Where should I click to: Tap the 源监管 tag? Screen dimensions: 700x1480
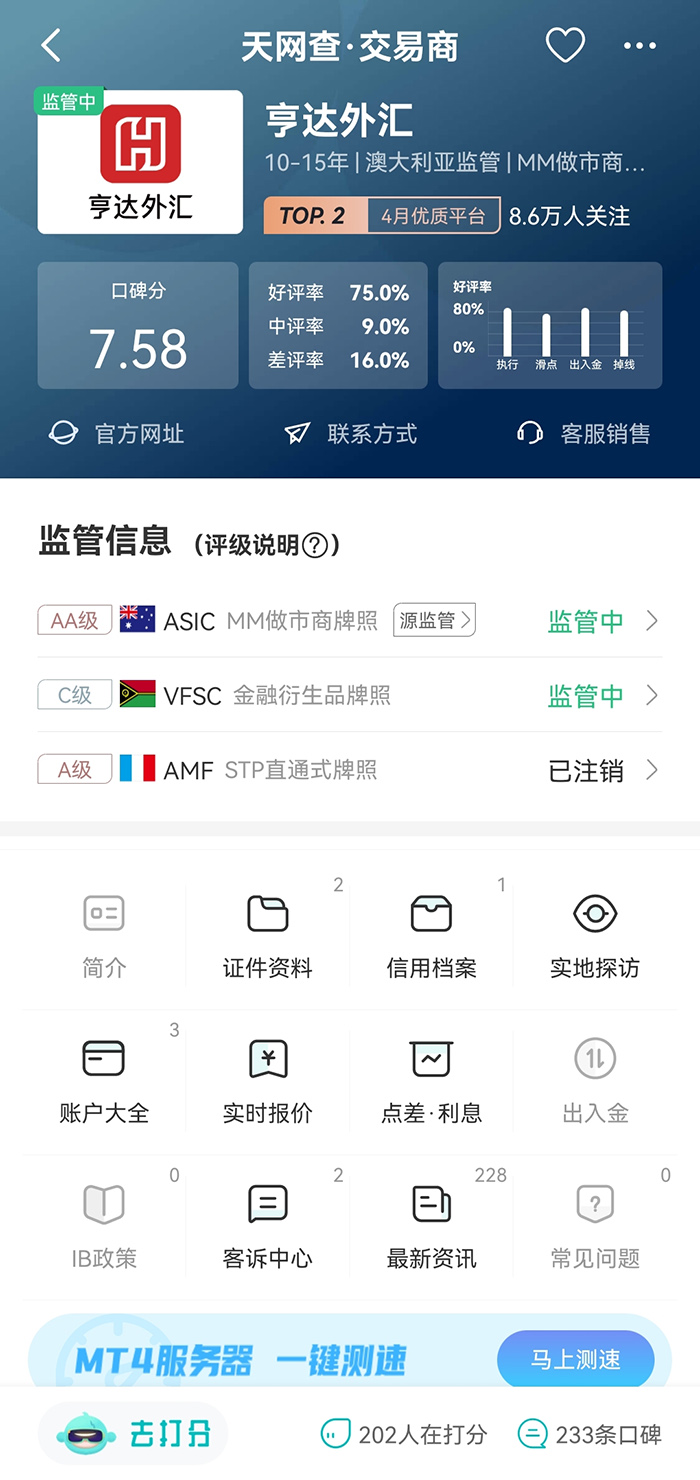click(x=434, y=620)
